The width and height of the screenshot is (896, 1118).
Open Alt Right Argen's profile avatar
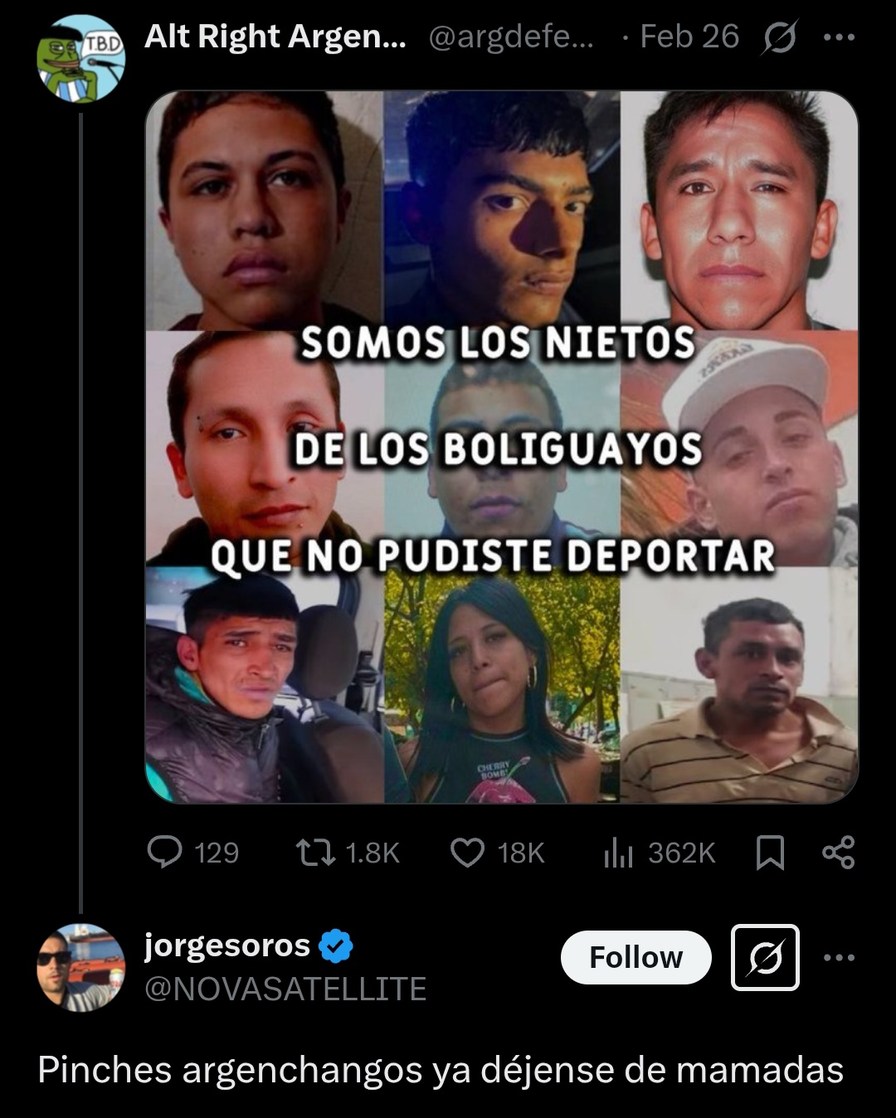81,58
